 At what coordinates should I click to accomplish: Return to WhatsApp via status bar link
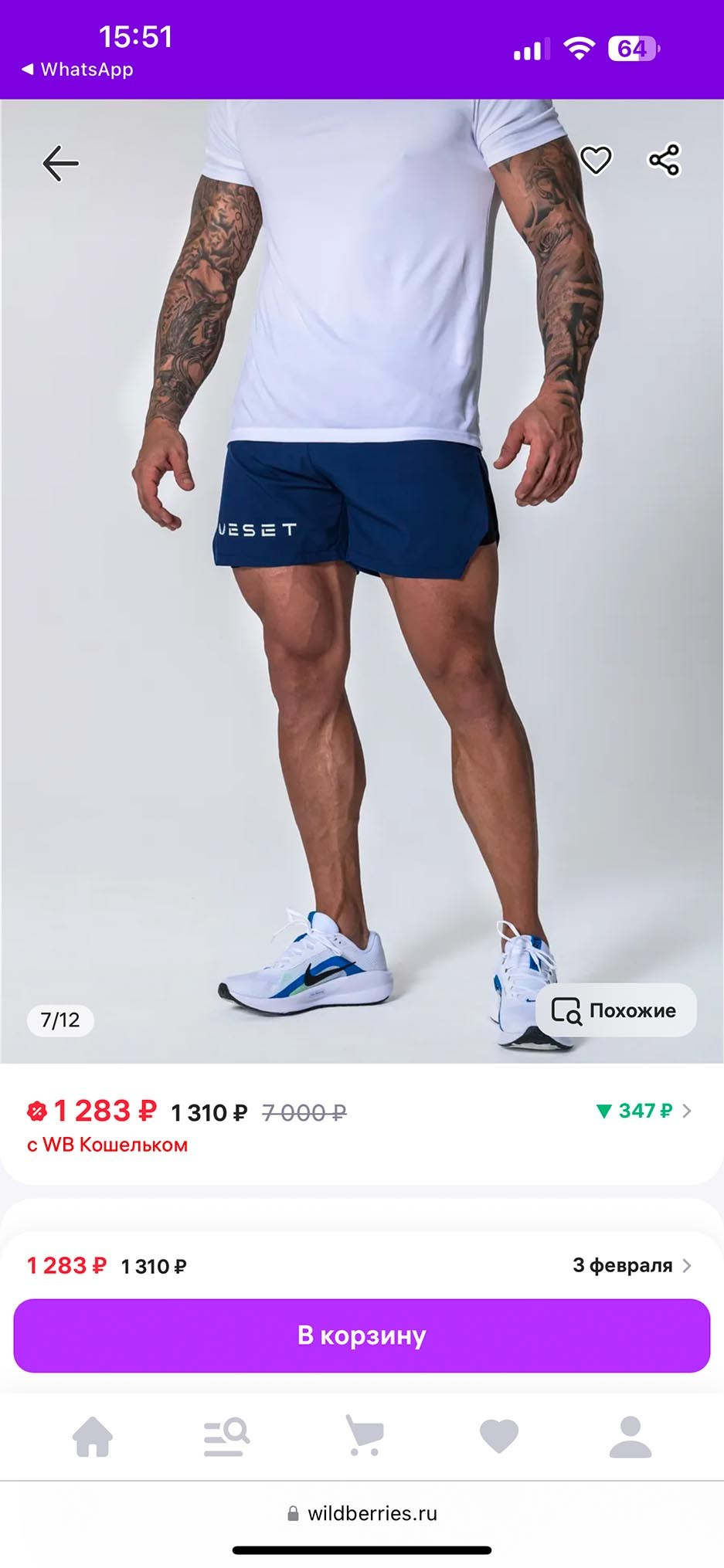78,70
